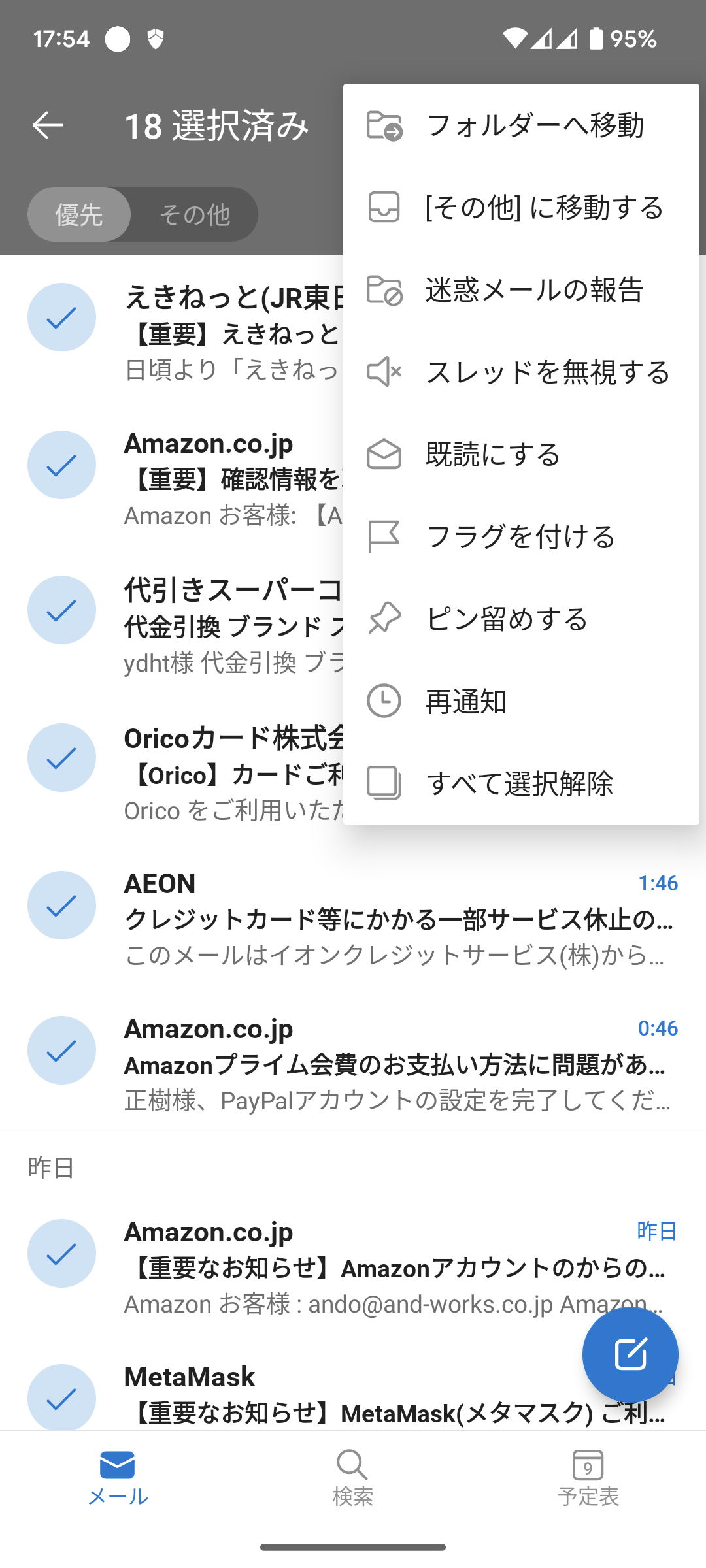Uncheck the えきねっと email
The image size is (706, 1568).
point(61,317)
